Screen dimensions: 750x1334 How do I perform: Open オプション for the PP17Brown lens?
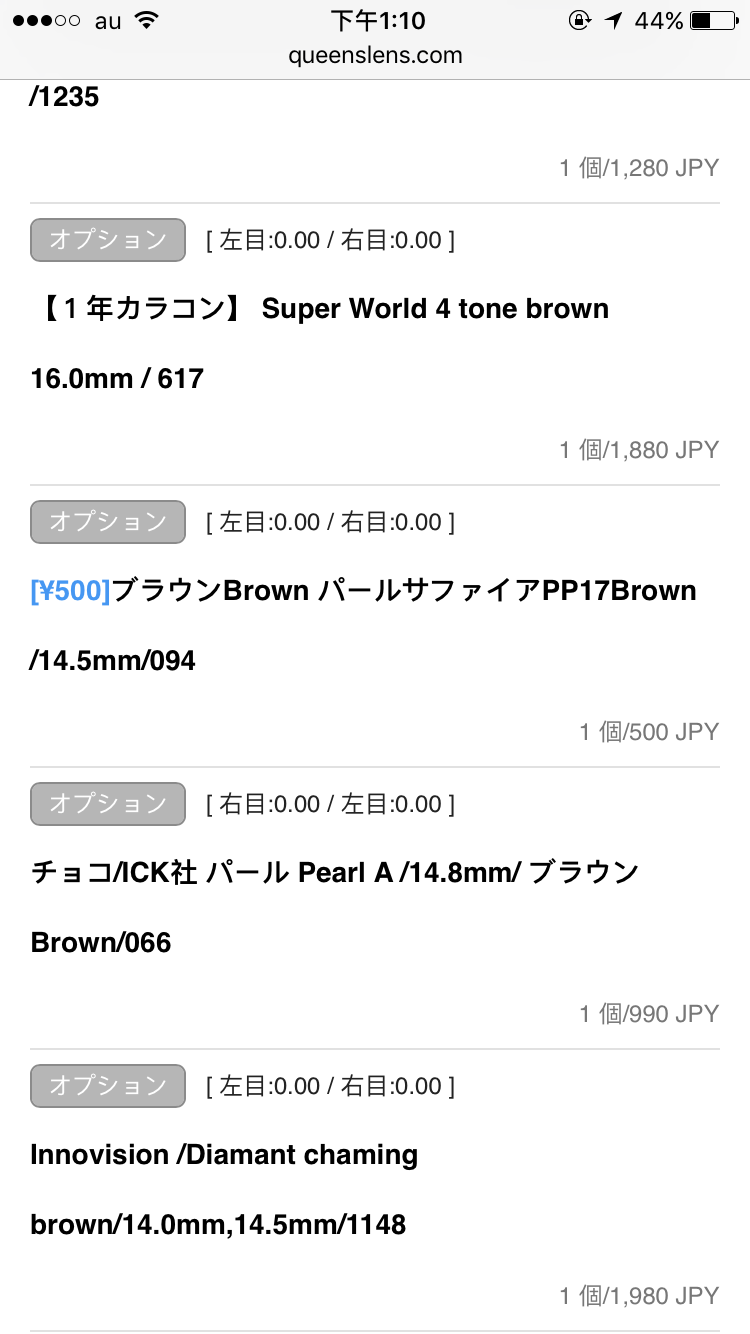(108, 522)
